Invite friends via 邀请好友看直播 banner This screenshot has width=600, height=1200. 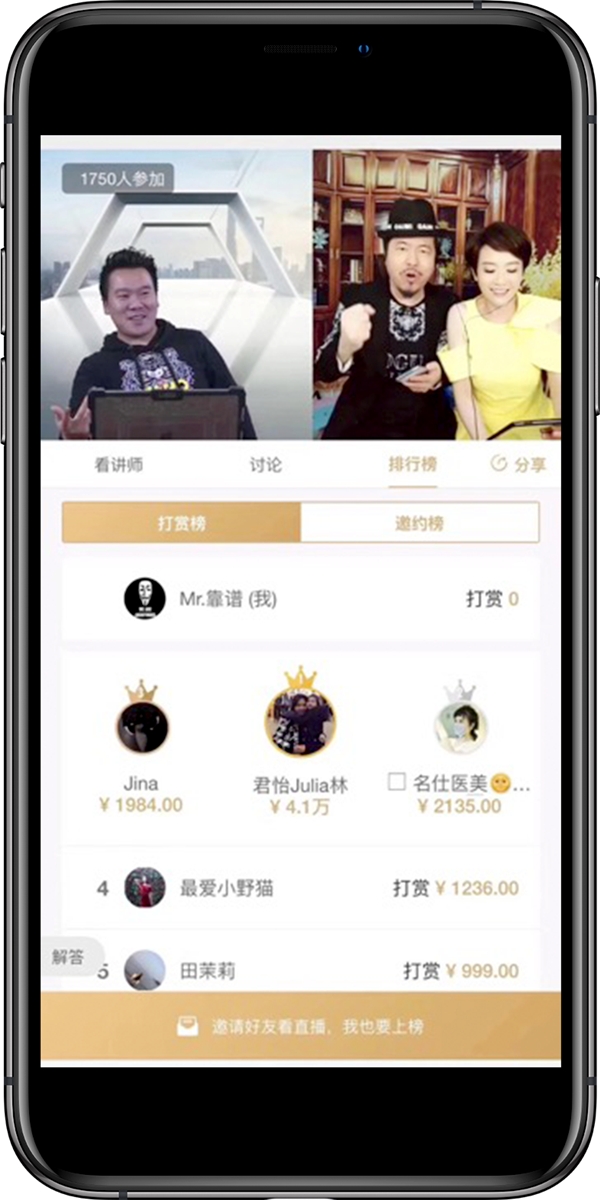pos(300,1027)
